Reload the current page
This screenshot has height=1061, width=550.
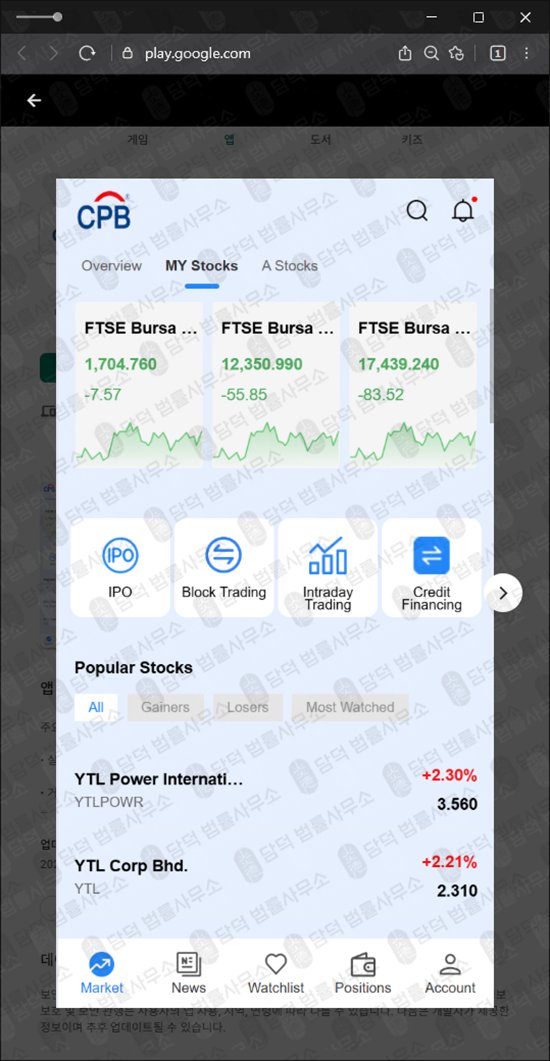[x=87, y=53]
